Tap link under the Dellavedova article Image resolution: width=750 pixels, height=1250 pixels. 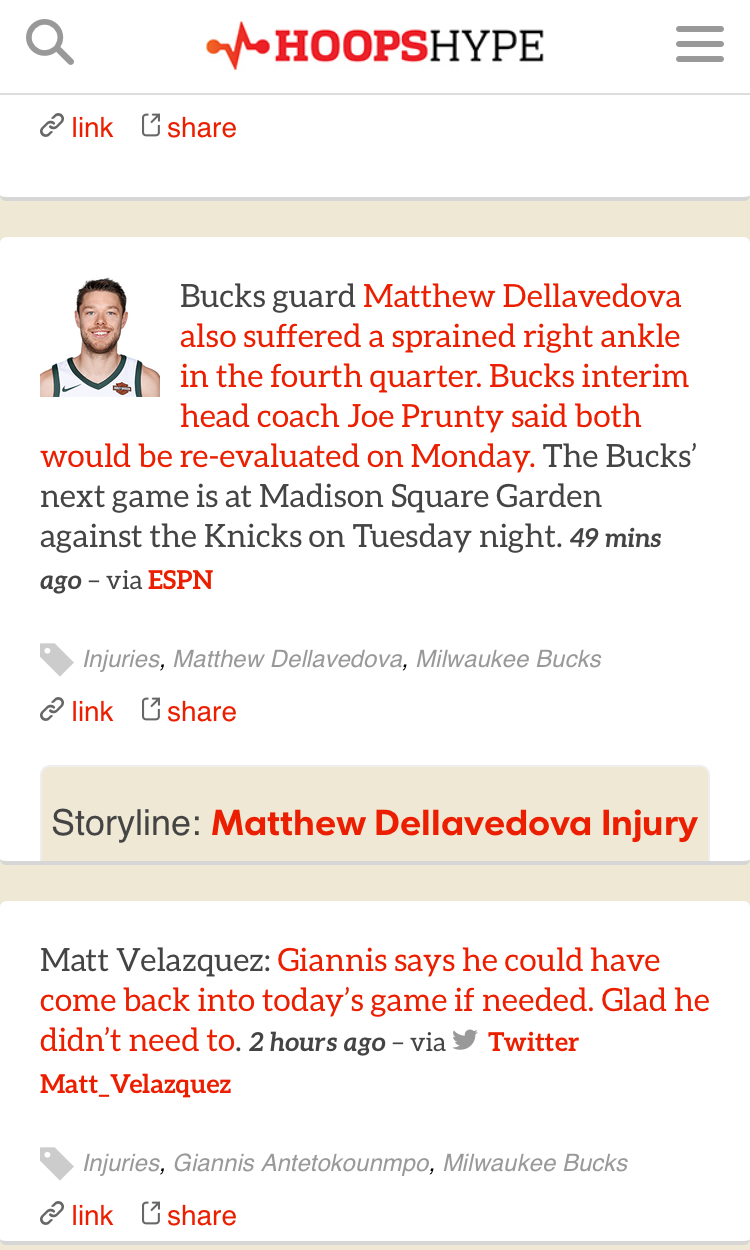pos(77,711)
